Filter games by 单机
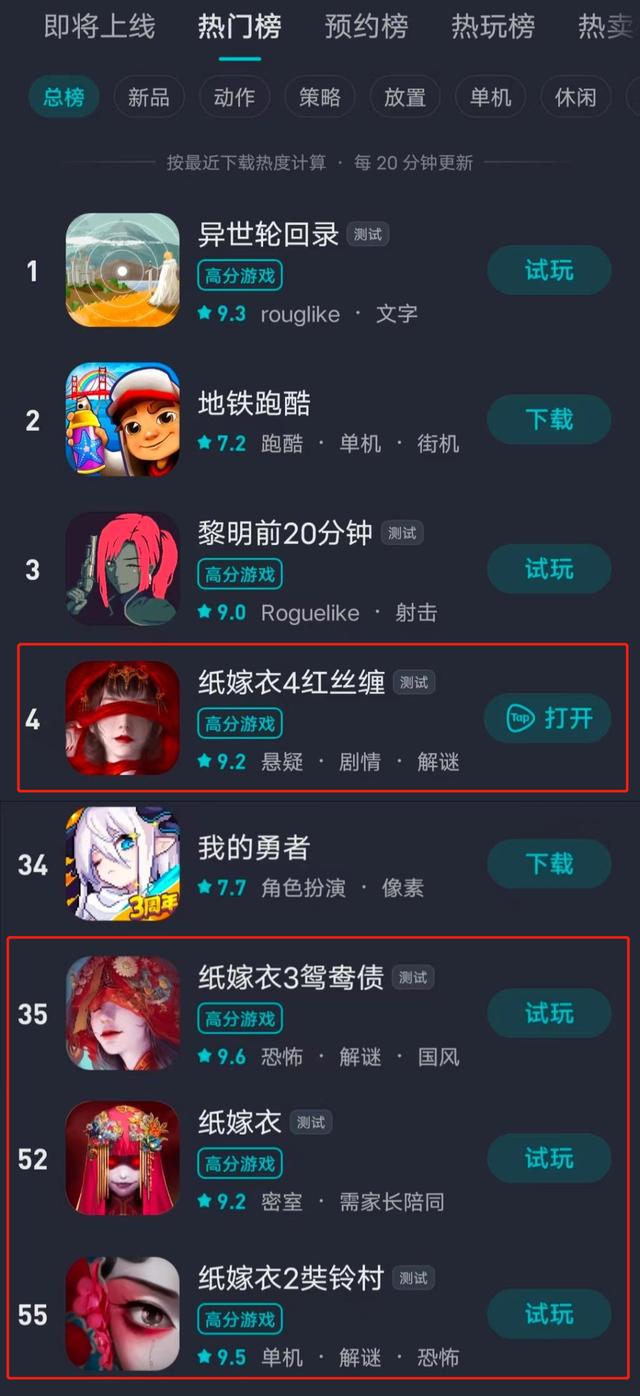The image size is (640, 1396). pyautogui.click(x=491, y=97)
